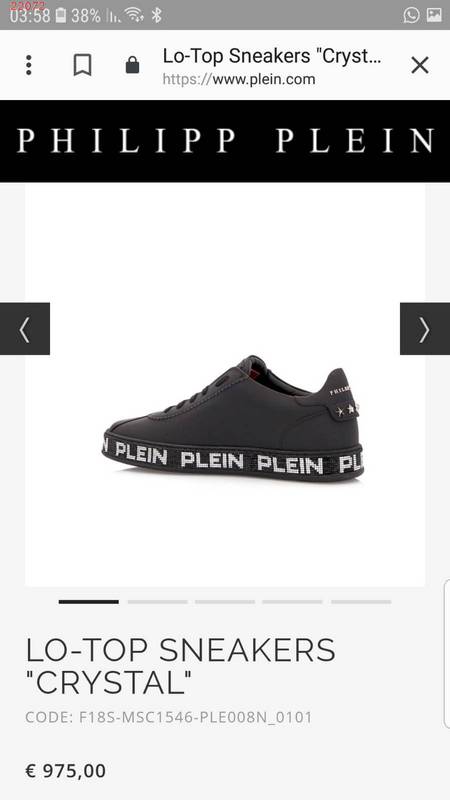Screen dimensions: 450x800
Task: Bookmark this page
Action: [82, 65]
